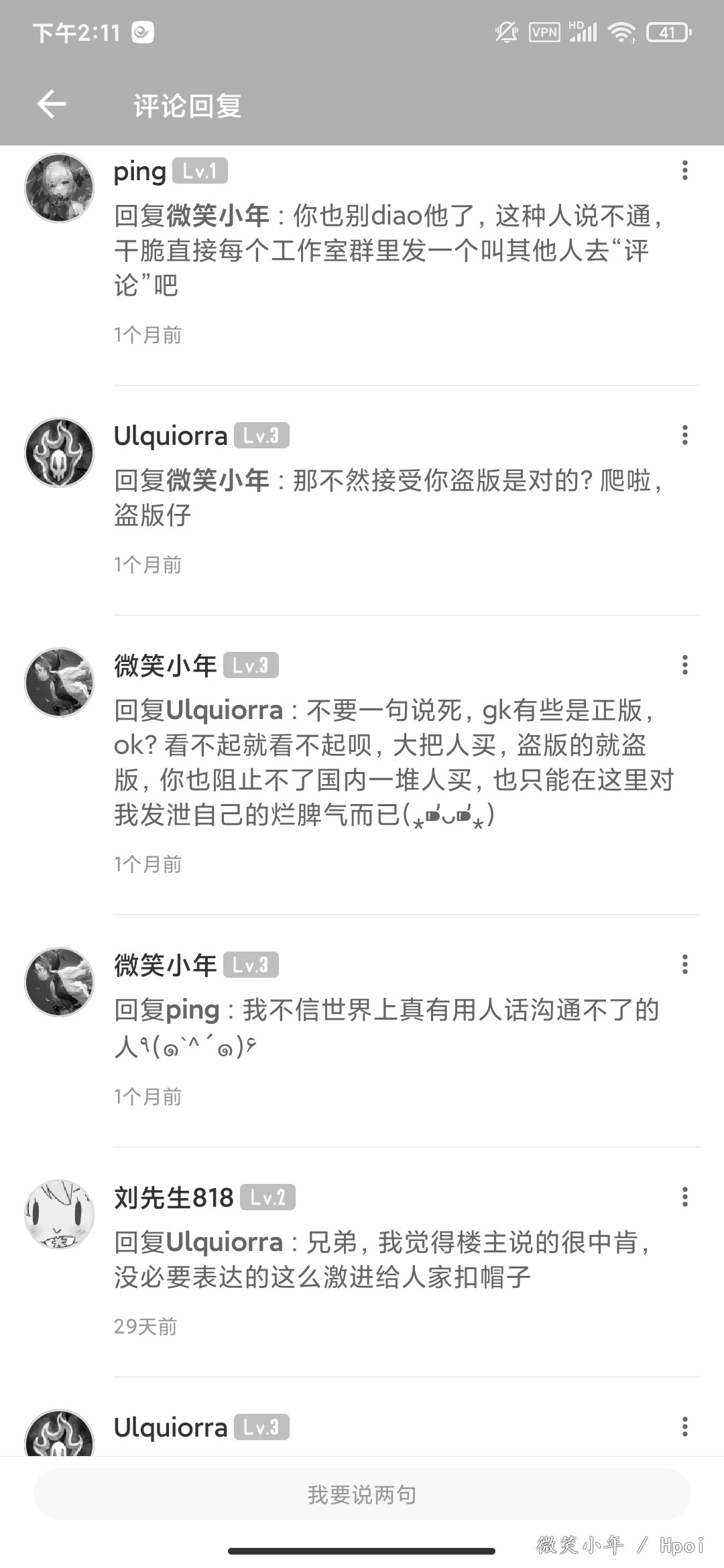Open overflow menu on 刘先生818's comment
724x1568 pixels.
(x=684, y=1197)
